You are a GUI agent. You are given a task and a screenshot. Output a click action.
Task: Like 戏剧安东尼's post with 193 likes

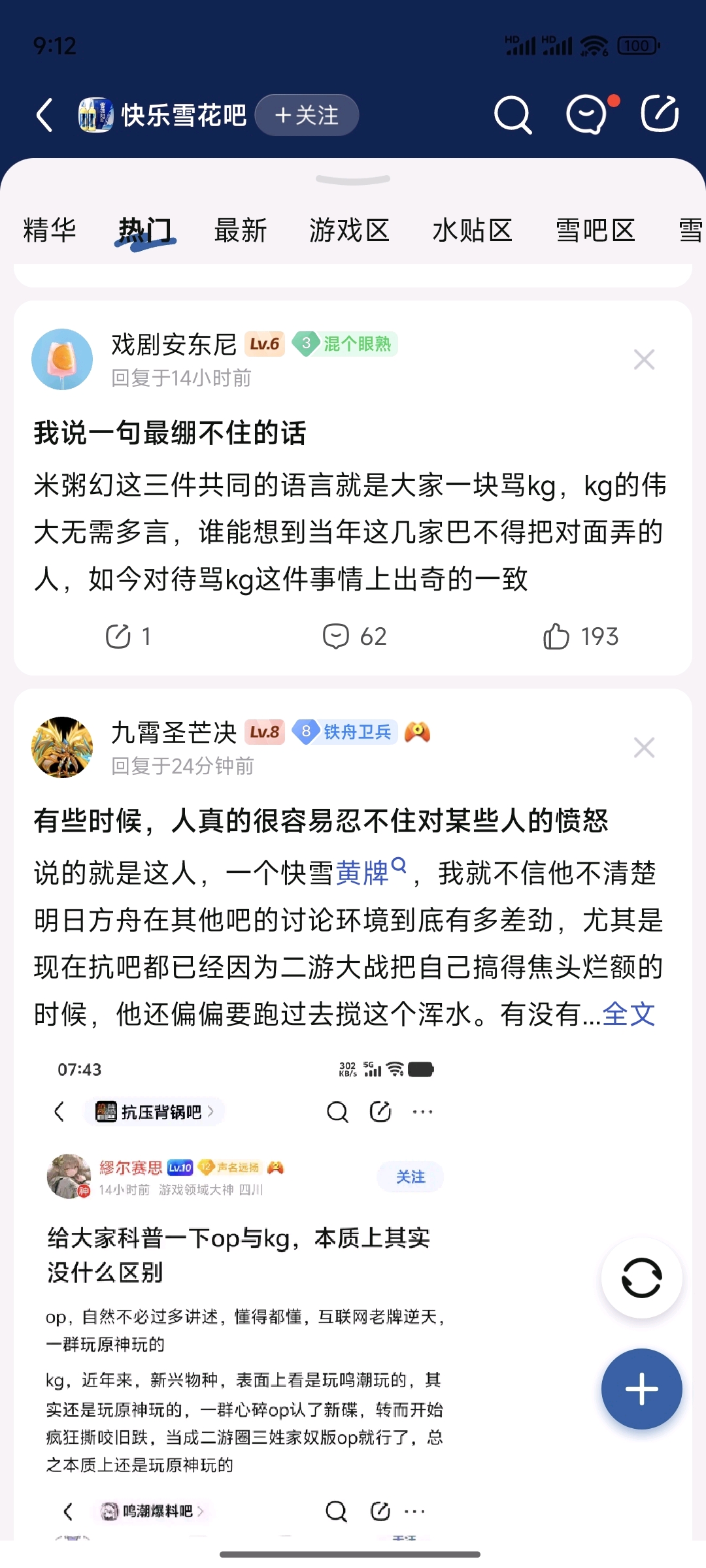coord(580,636)
